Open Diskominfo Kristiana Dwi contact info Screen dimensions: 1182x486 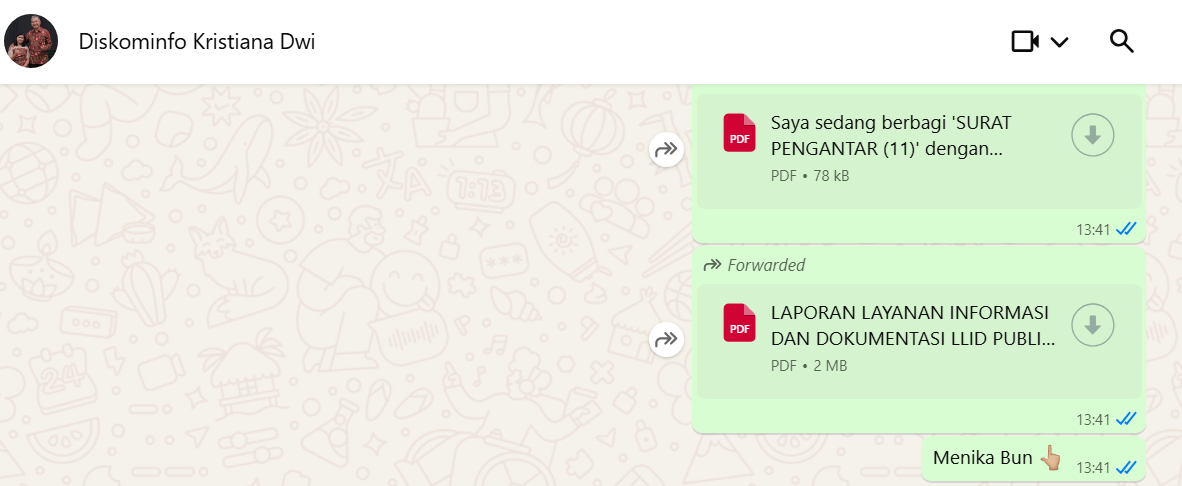coord(197,42)
